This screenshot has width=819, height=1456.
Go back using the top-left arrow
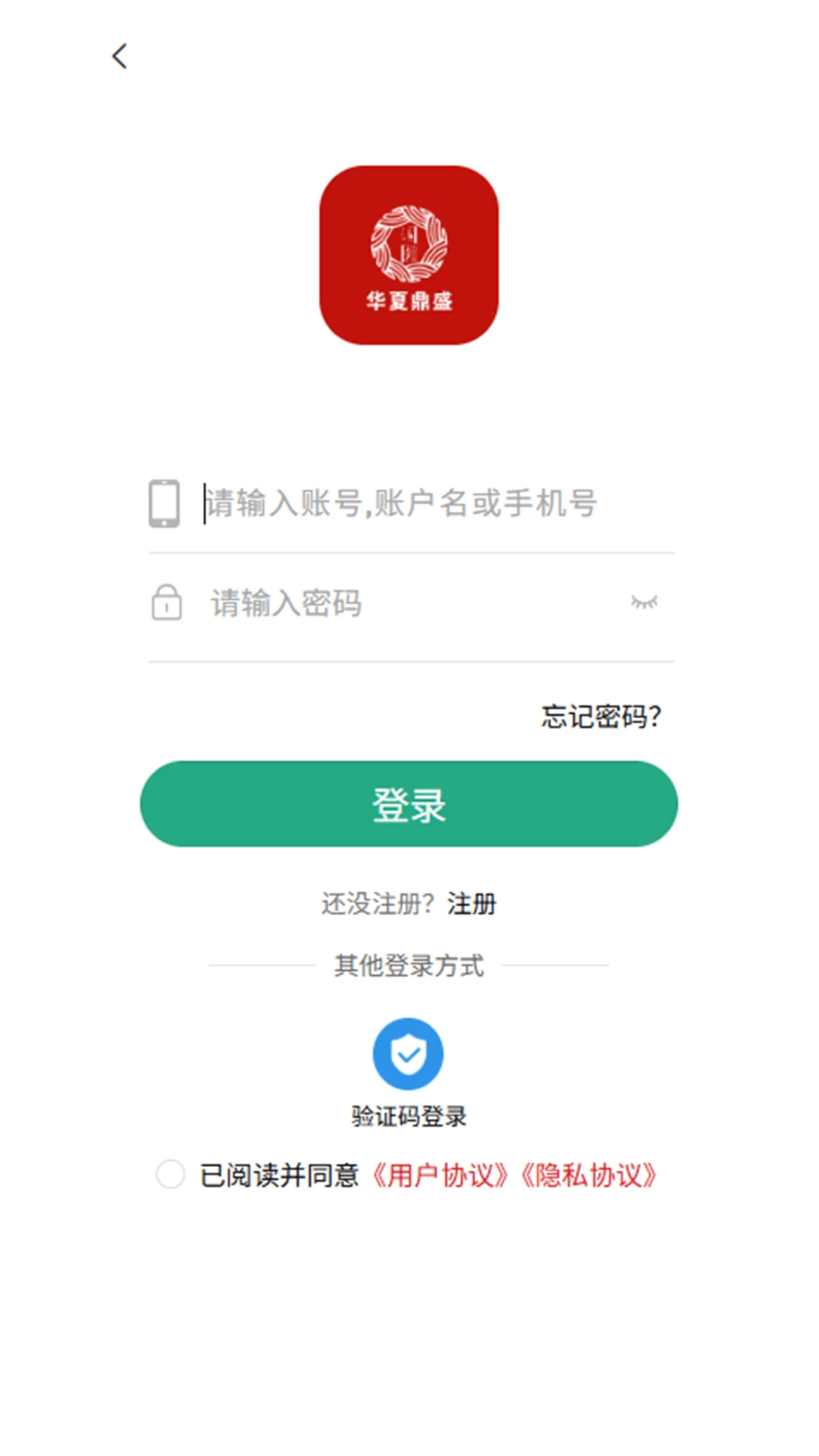tap(120, 56)
